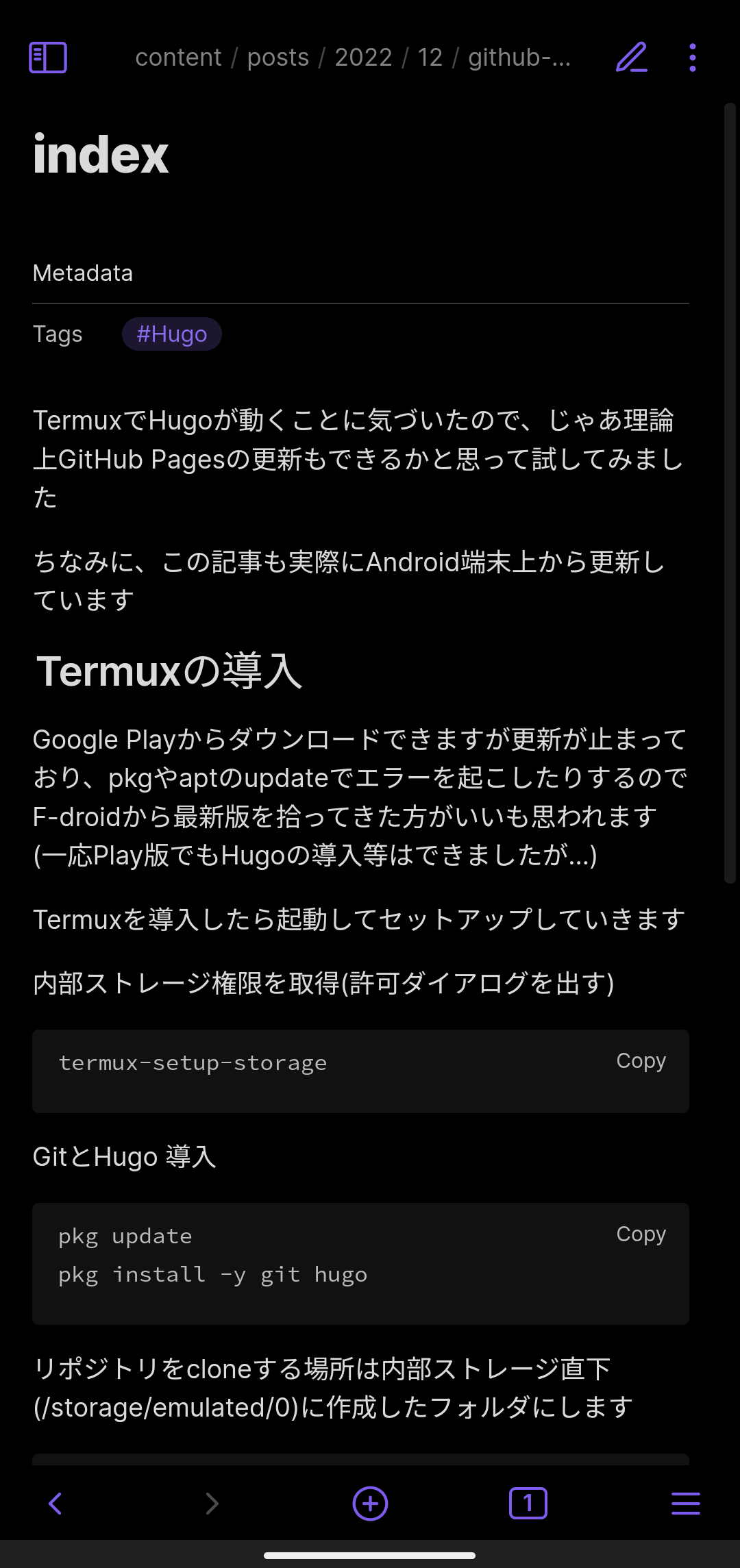This screenshot has width=740, height=1568.
Task: Open the 2022 folder in breadcrumb
Action: [363, 58]
